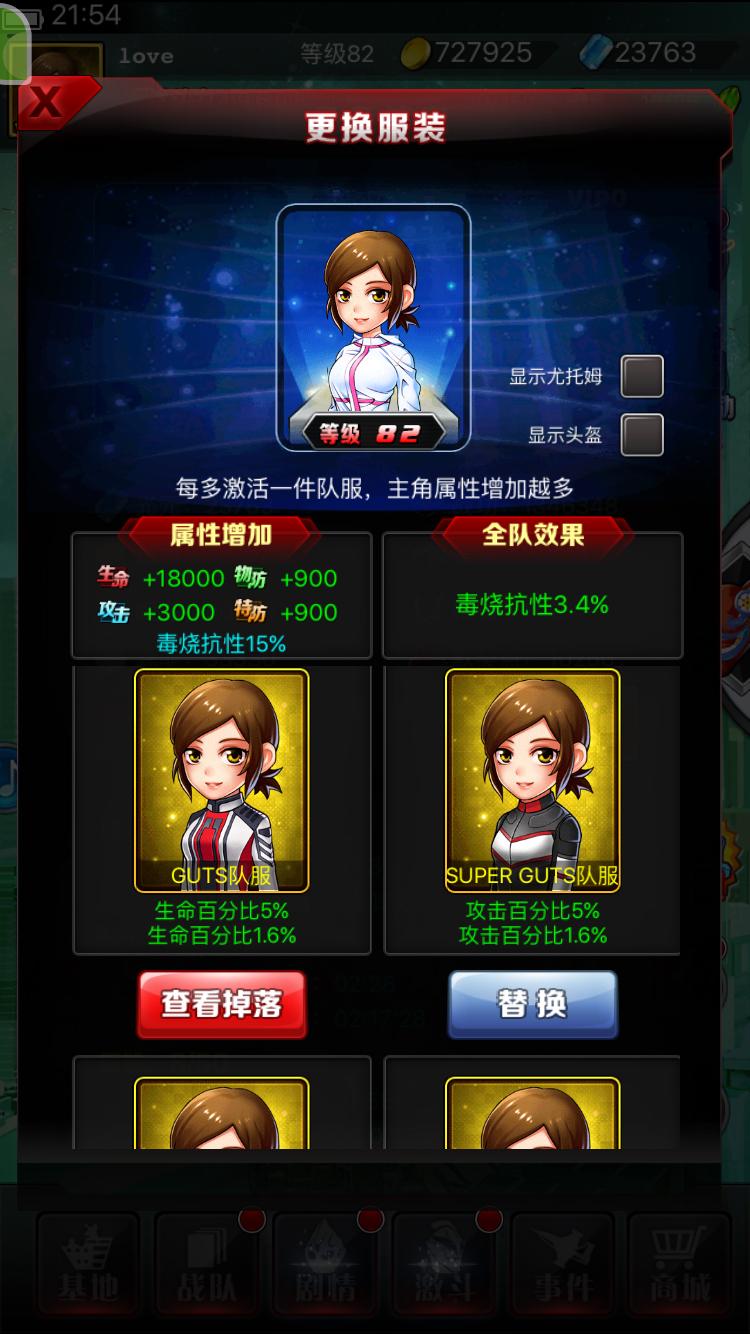
Task: Select the SUPER GUTS队服 costume card
Action: [532, 780]
